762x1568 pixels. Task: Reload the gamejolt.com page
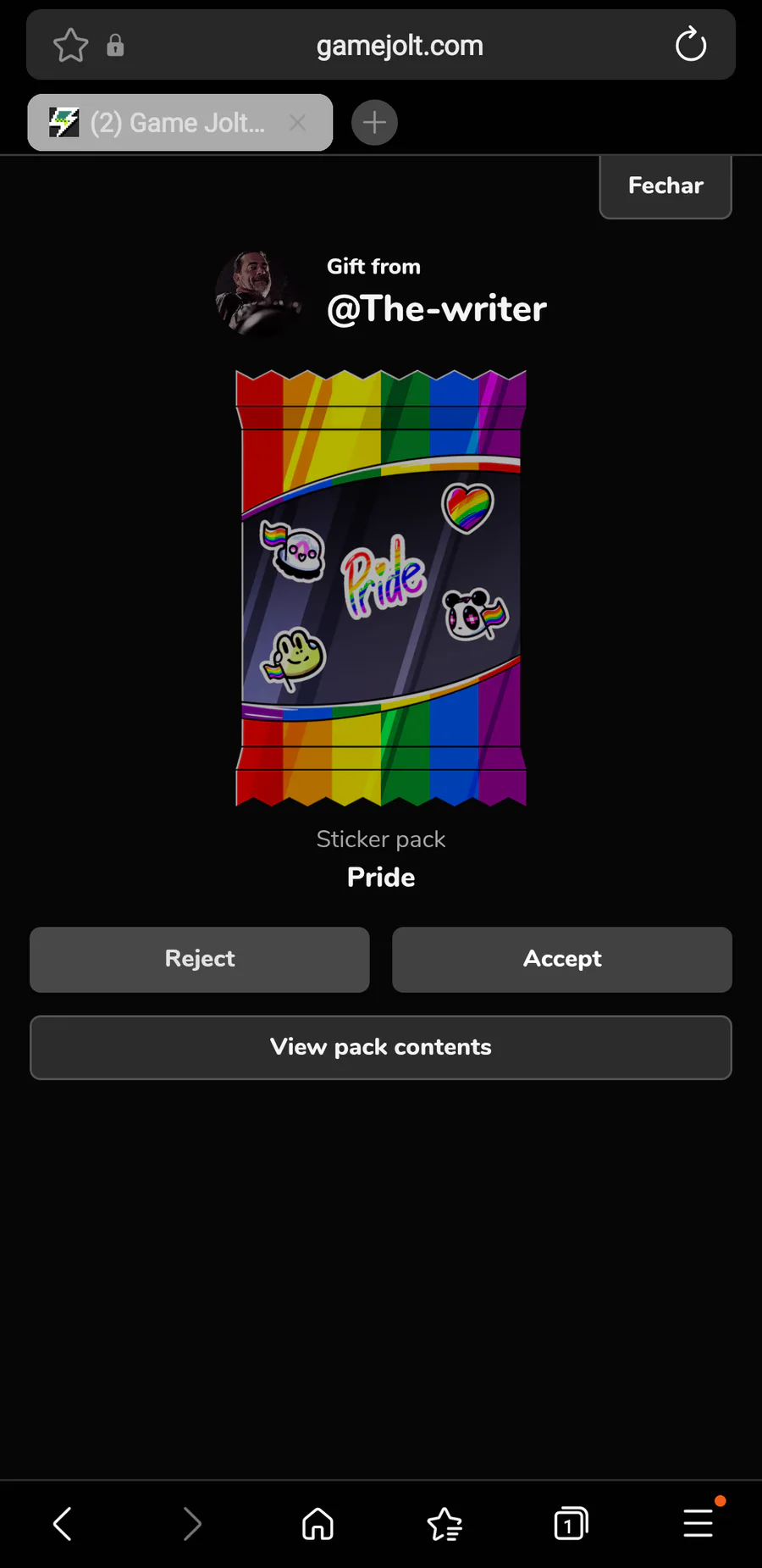coord(691,45)
